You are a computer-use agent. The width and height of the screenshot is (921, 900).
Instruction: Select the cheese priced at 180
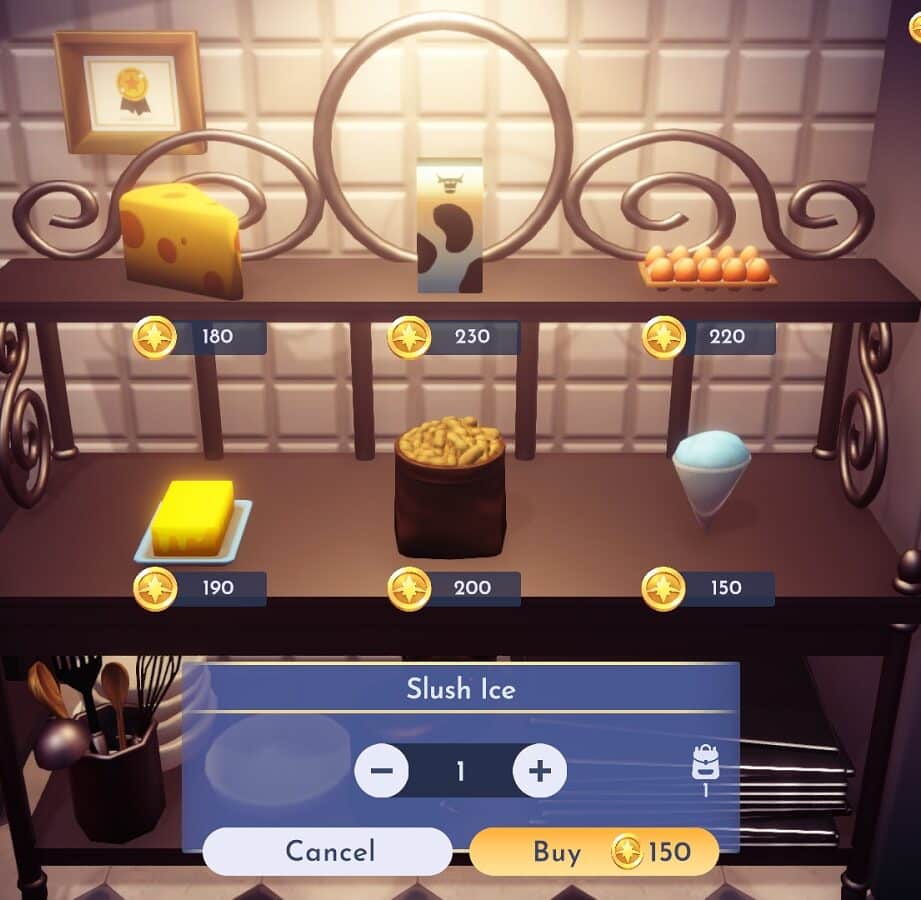[x=182, y=241]
